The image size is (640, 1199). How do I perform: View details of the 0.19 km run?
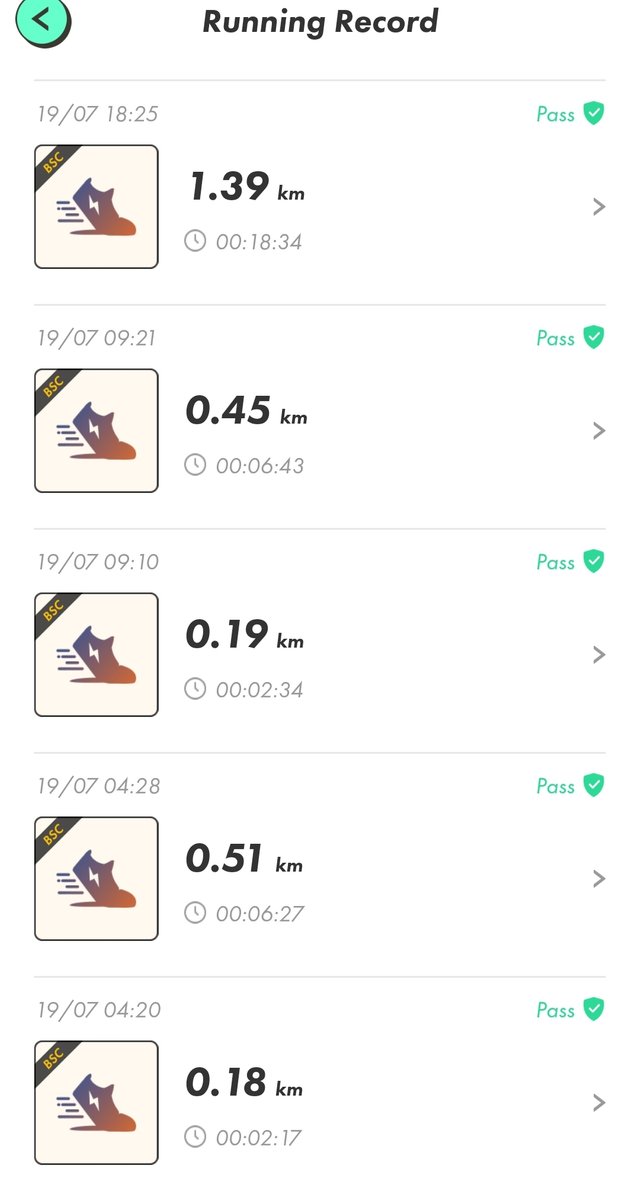coord(320,640)
